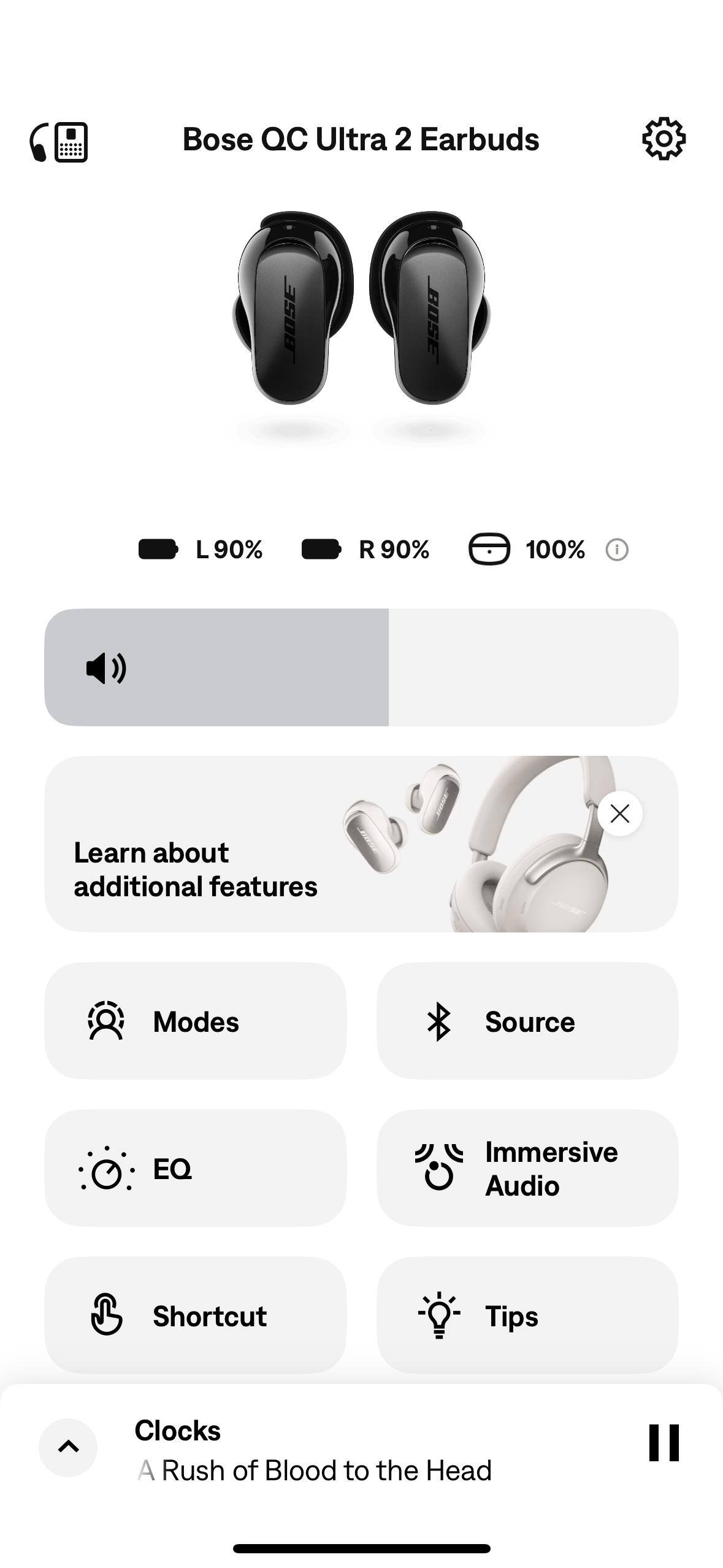Tap the volume slider bar

point(361,667)
